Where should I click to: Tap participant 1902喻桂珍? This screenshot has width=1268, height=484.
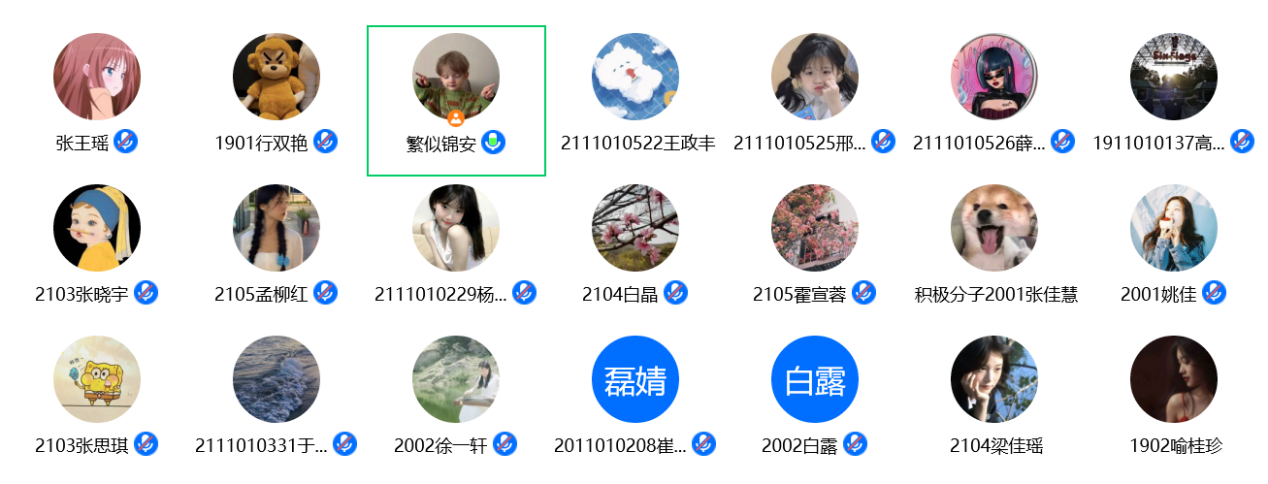[x=1173, y=380]
